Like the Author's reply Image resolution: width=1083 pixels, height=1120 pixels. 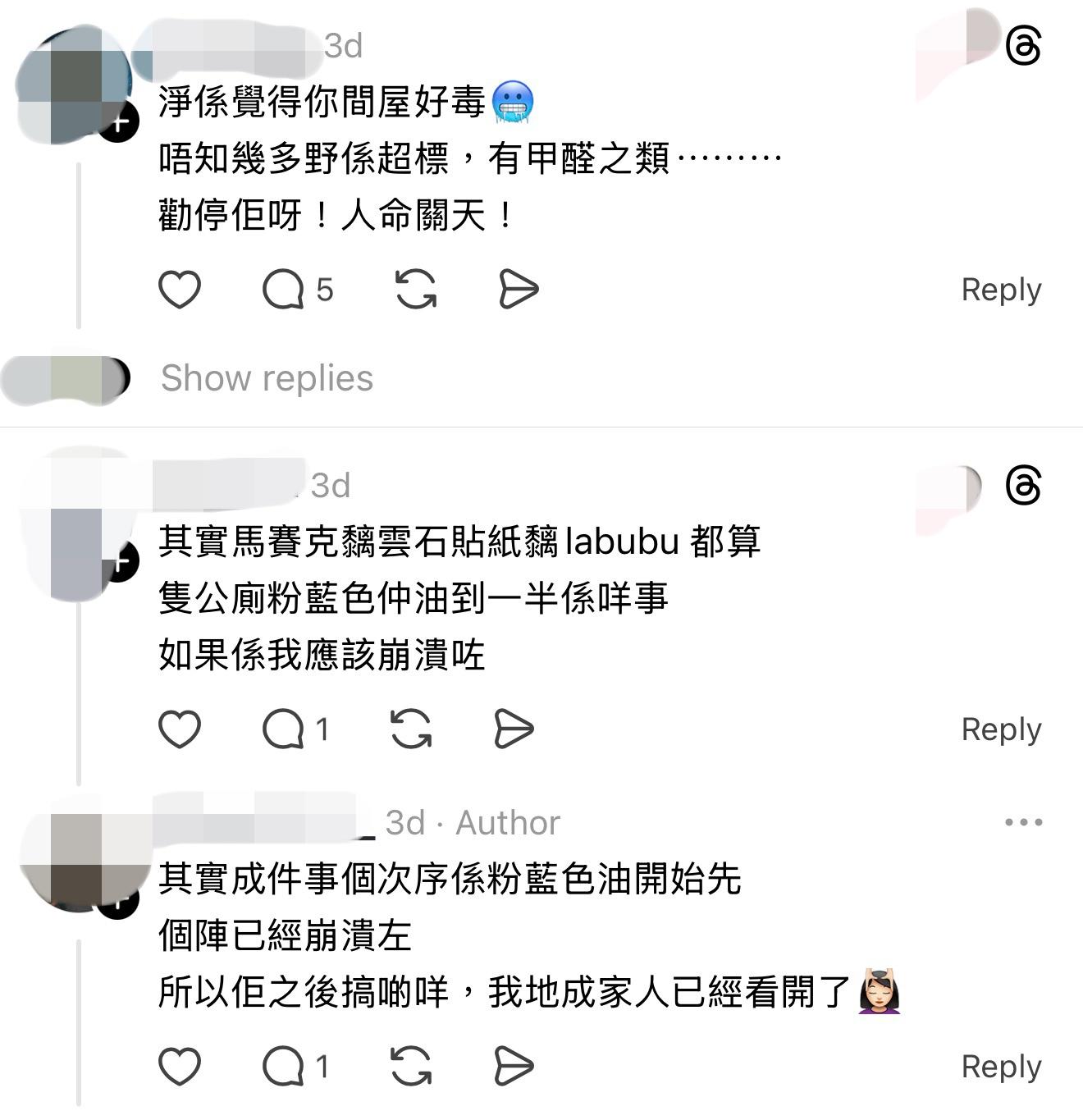(x=179, y=1067)
